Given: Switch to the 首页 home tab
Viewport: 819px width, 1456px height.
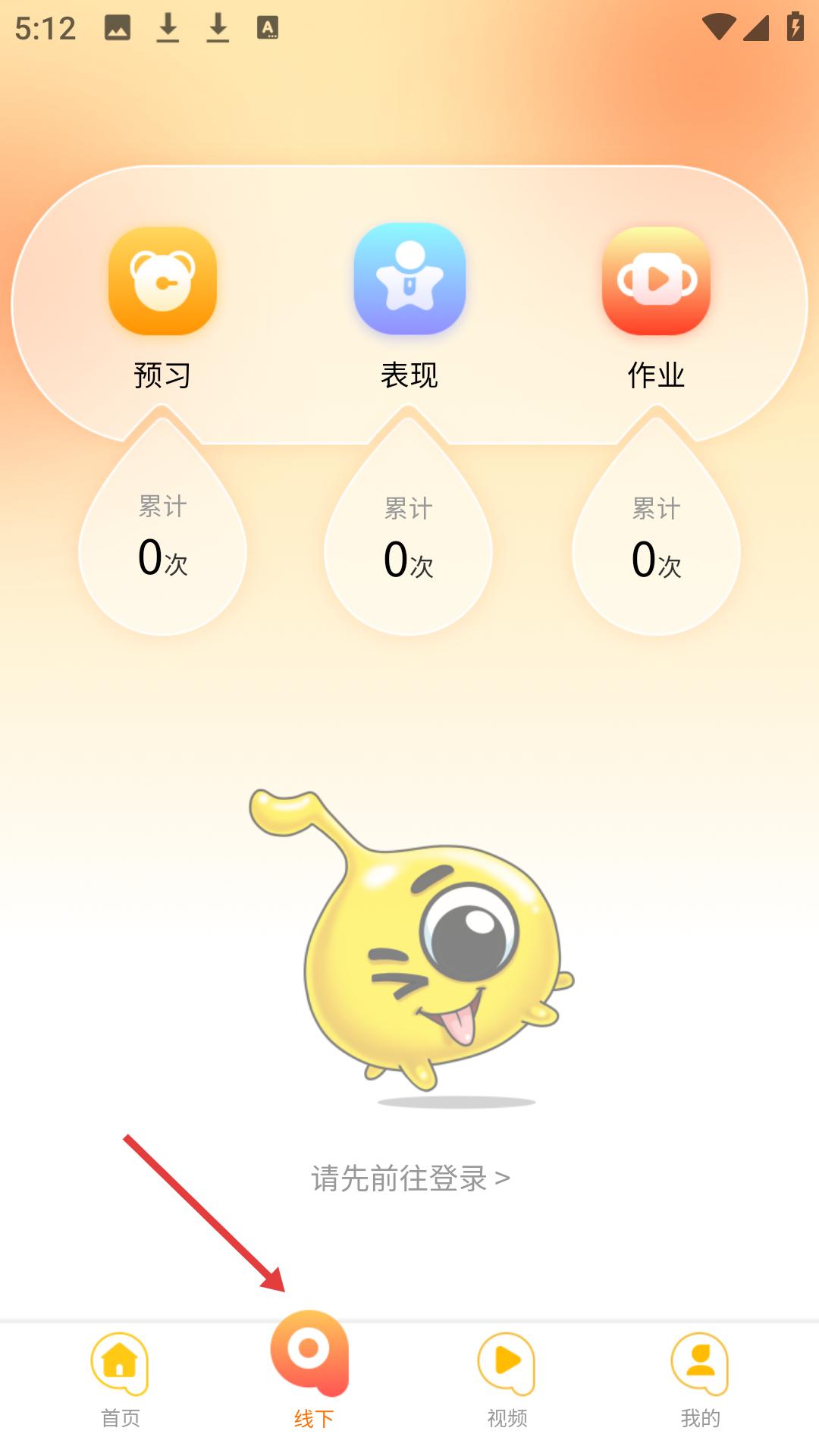Looking at the screenshot, I should click(x=120, y=1380).
